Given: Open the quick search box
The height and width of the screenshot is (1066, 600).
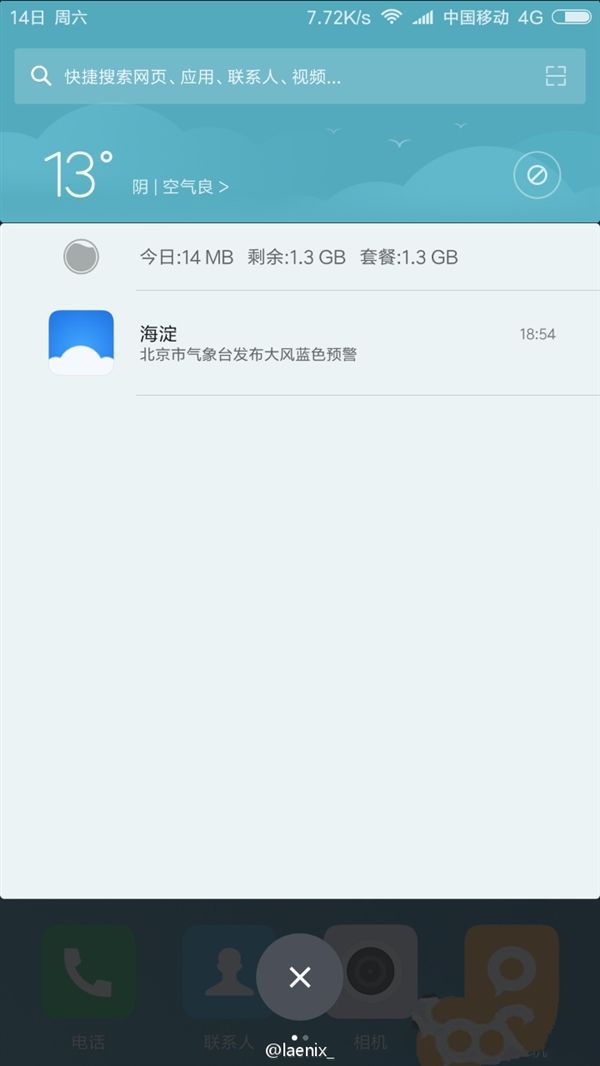Looking at the screenshot, I should [x=270, y=76].
